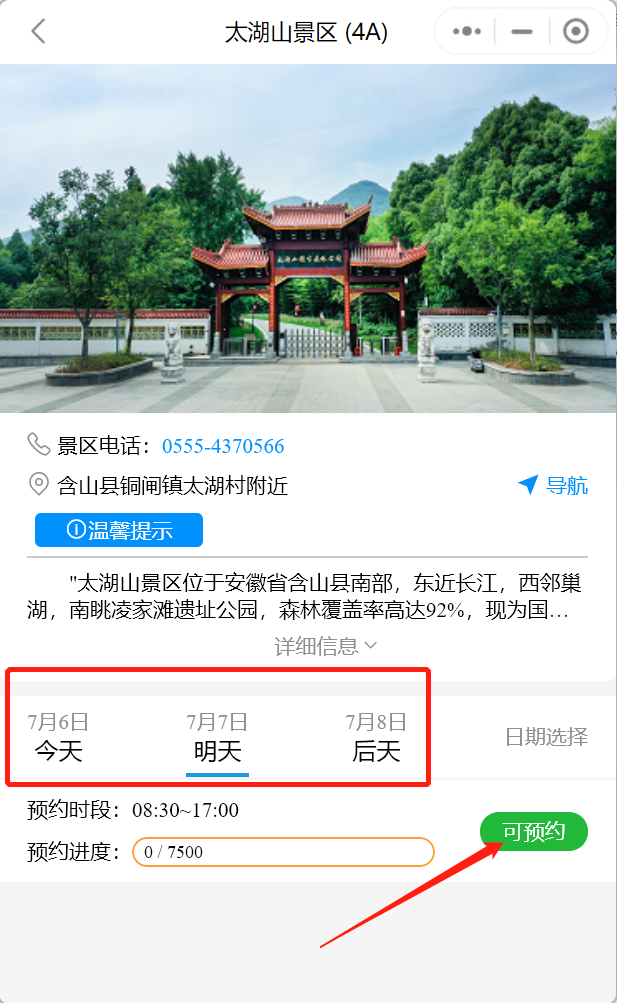Call scenic area phone 0555-4370566
The image size is (617, 1003).
(x=223, y=446)
